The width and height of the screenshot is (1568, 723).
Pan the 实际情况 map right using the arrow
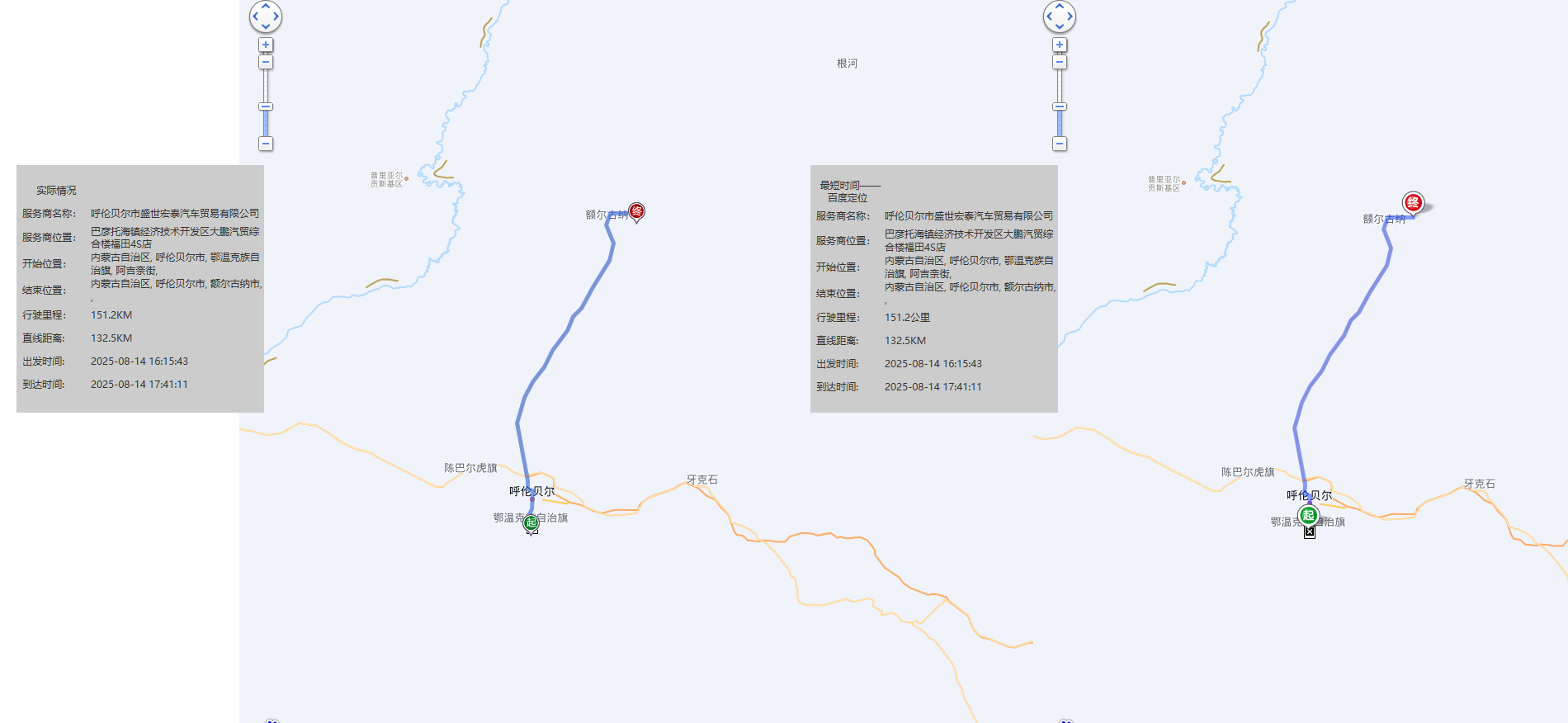[276, 16]
